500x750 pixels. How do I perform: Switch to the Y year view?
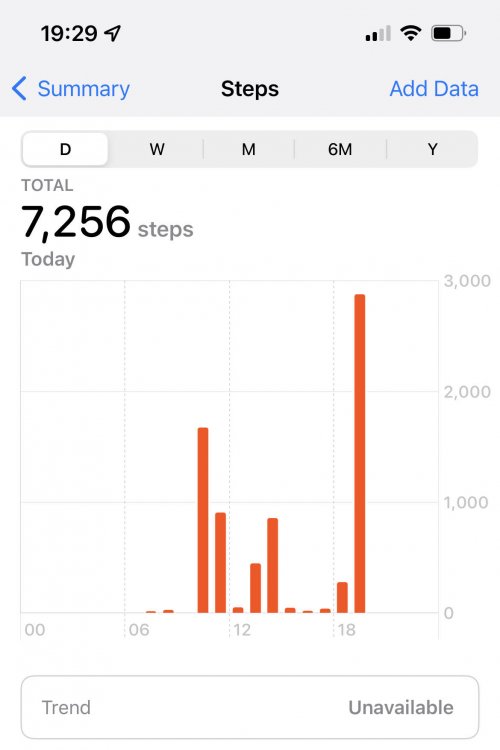(x=433, y=149)
